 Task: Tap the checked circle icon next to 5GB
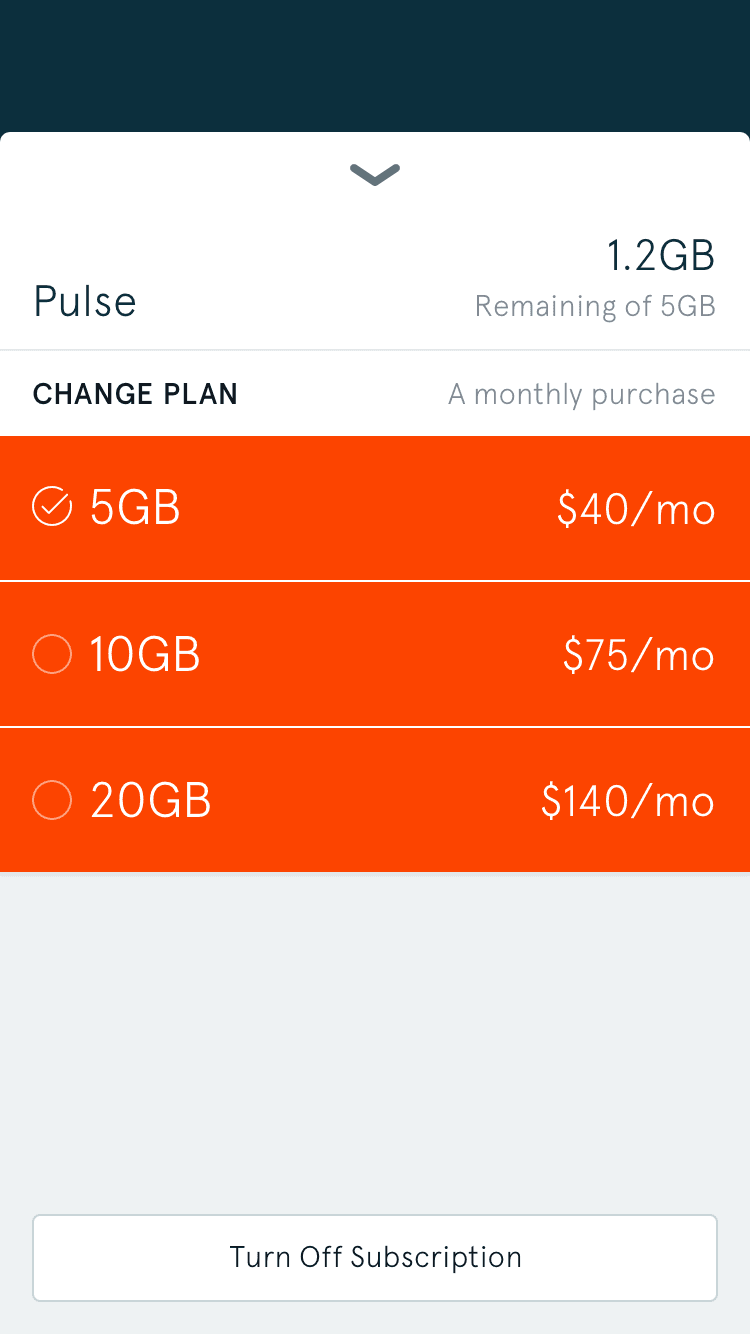click(x=52, y=507)
